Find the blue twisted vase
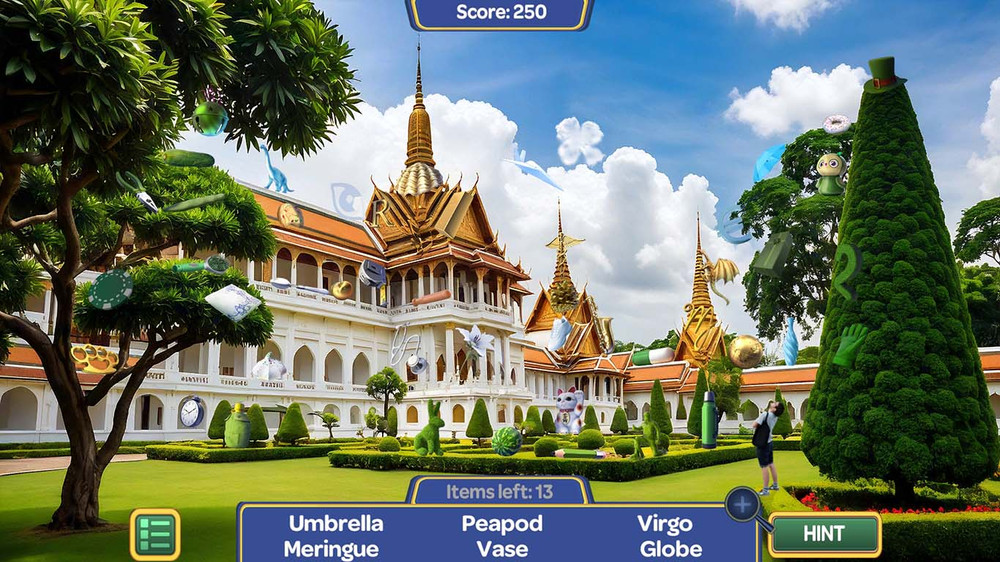This screenshot has height=562, width=1000. pos(790,342)
